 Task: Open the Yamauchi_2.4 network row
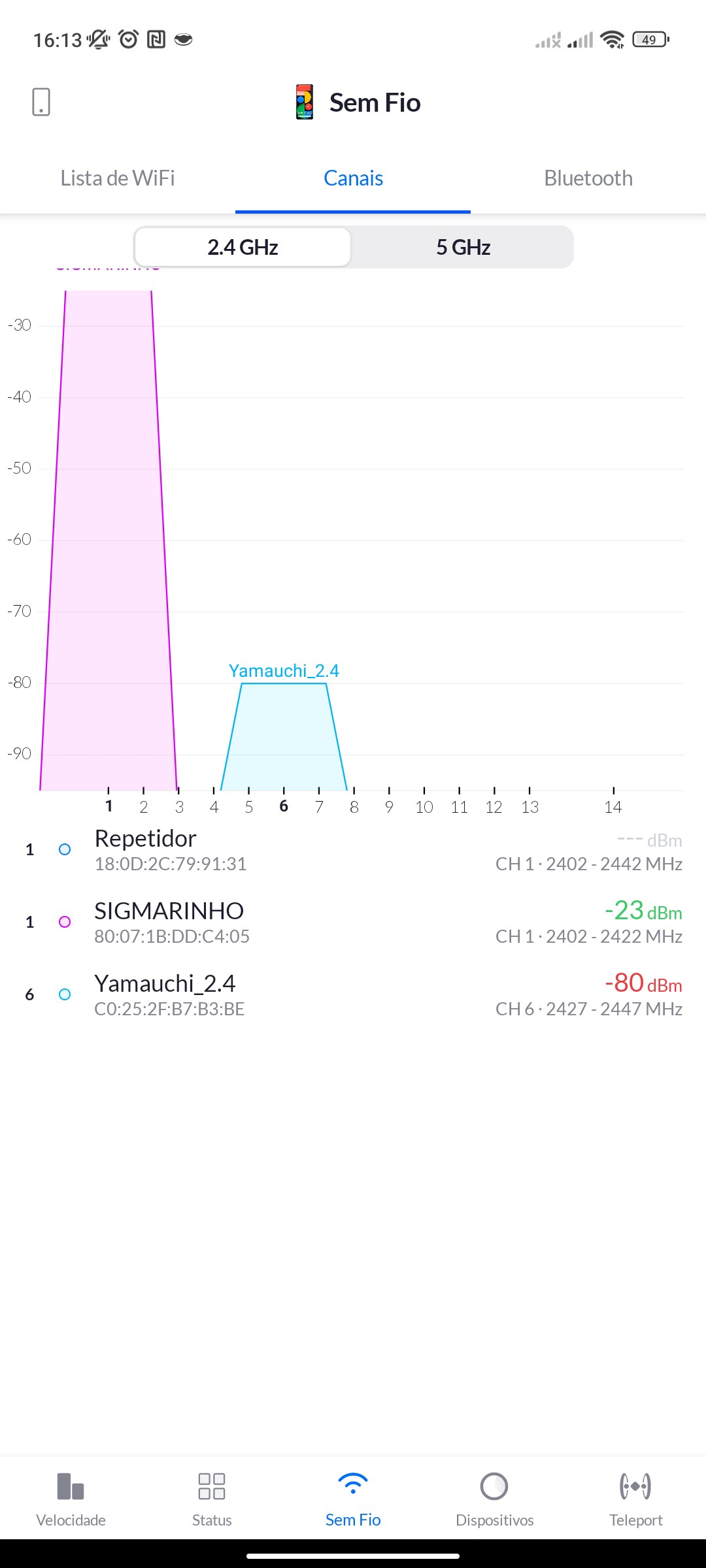[x=353, y=995]
